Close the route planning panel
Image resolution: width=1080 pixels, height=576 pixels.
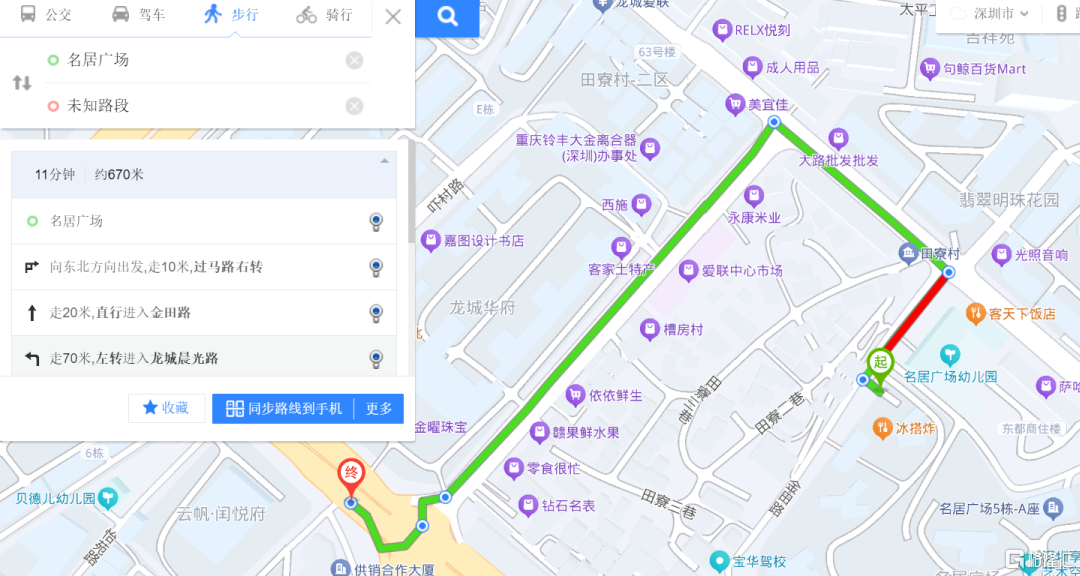(x=393, y=16)
